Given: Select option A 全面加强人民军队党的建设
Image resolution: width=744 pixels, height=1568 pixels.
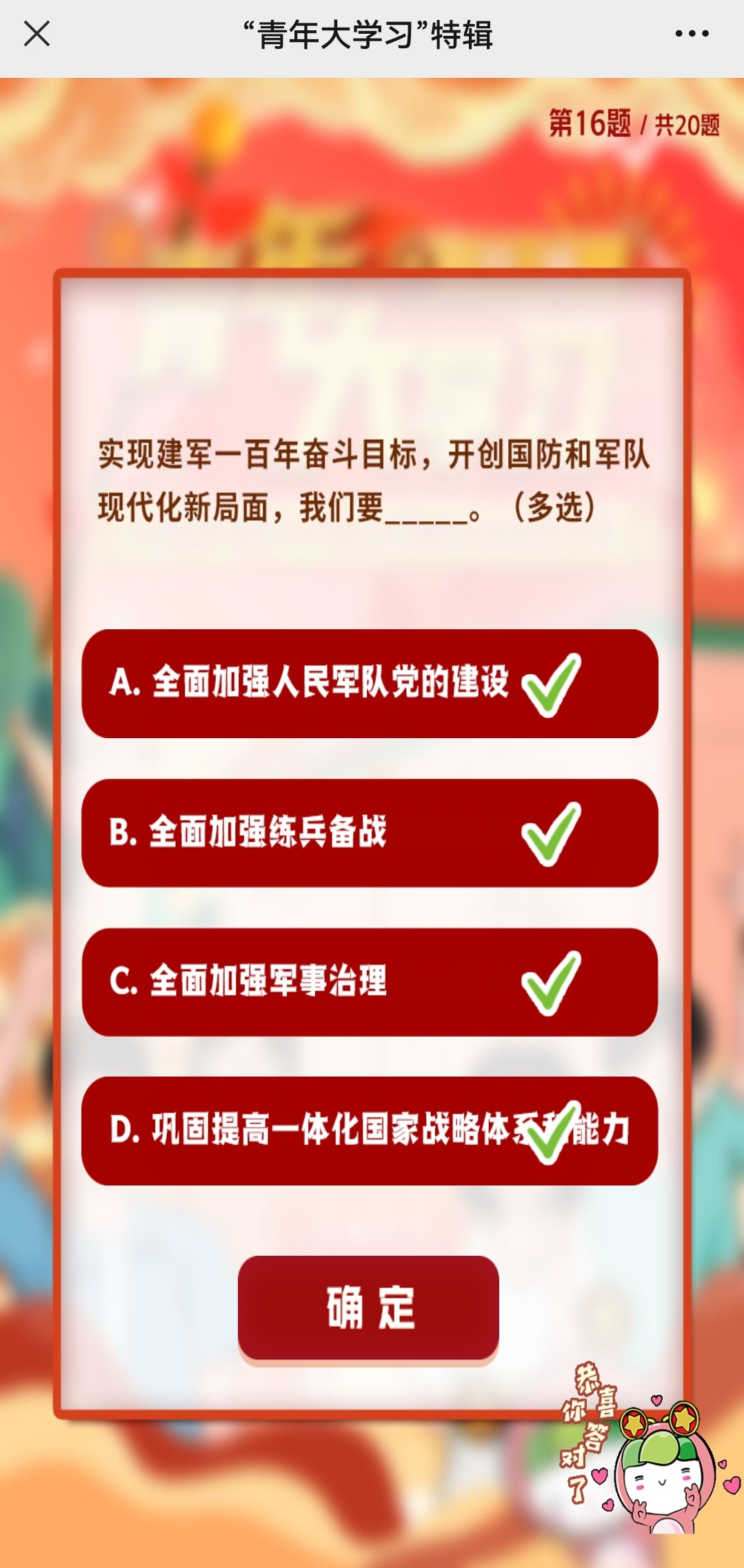Looking at the screenshot, I should coord(369,683).
